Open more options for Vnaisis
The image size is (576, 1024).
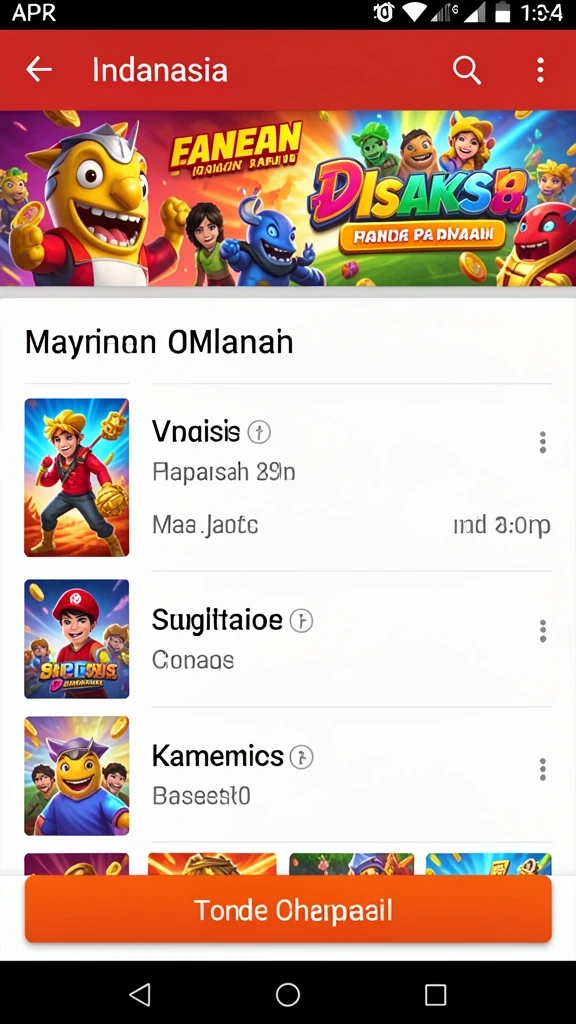tap(543, 442)
